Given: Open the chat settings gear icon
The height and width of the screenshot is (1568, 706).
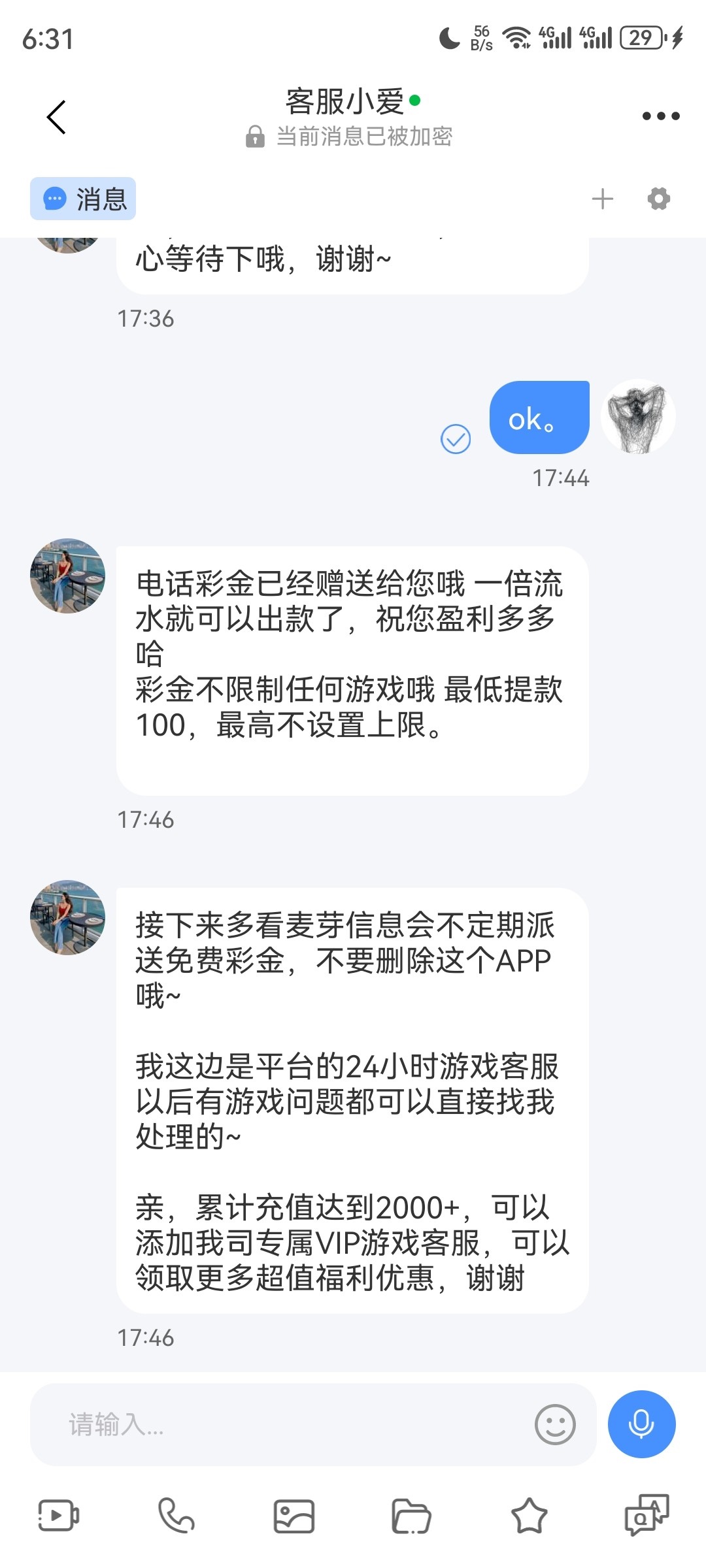Looking at the screenshot, I should (658, 199).
